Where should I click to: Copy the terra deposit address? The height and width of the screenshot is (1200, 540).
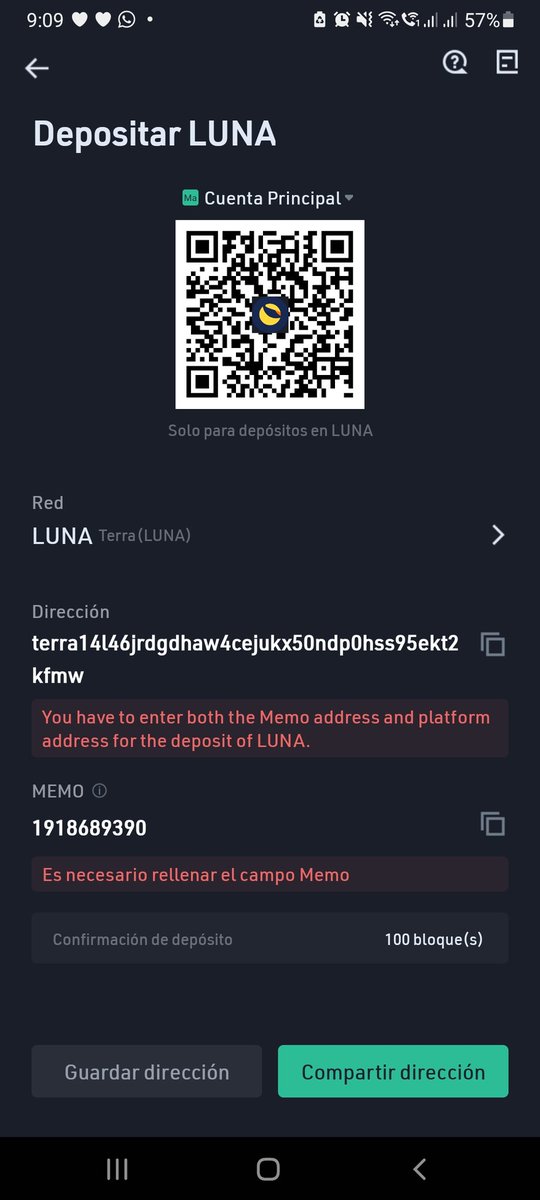pyautogui.click(x=492, y=644)
